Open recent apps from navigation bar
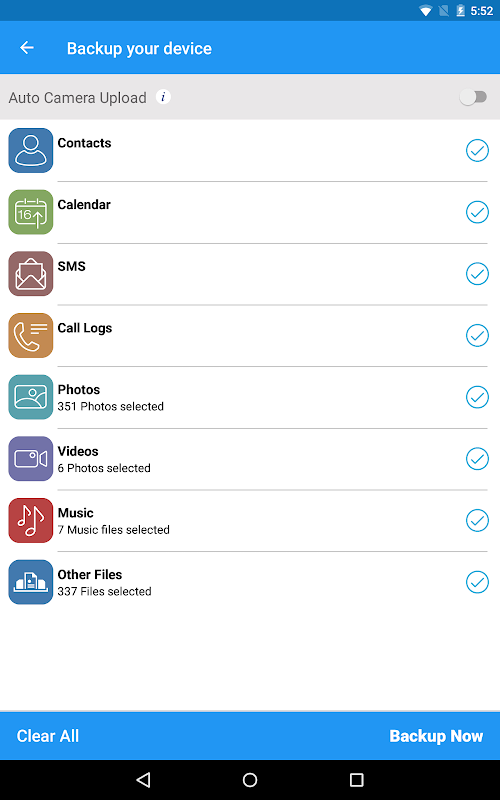 click(356, 780)
